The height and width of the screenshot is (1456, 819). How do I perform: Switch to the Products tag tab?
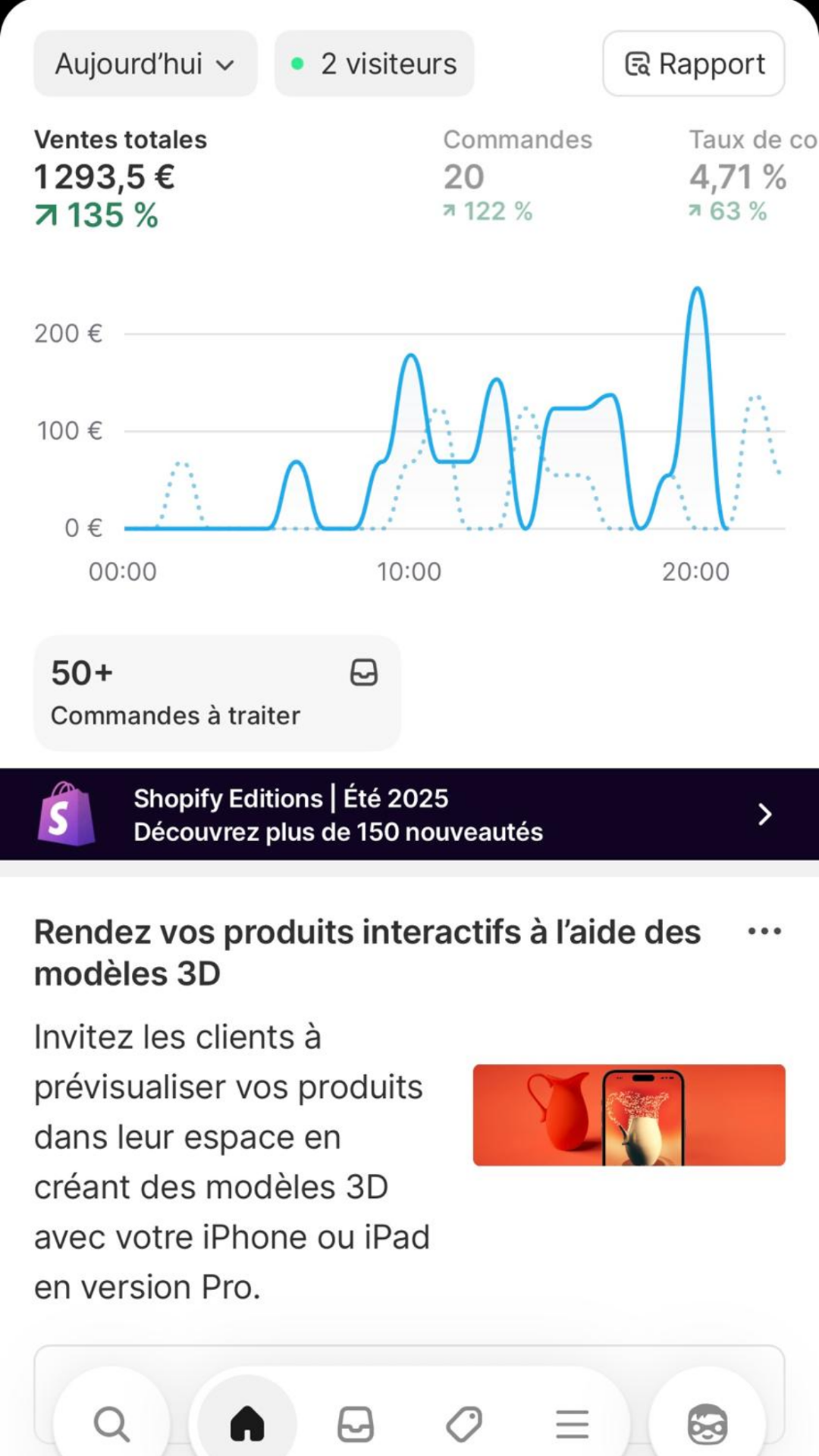[463, 1423]
